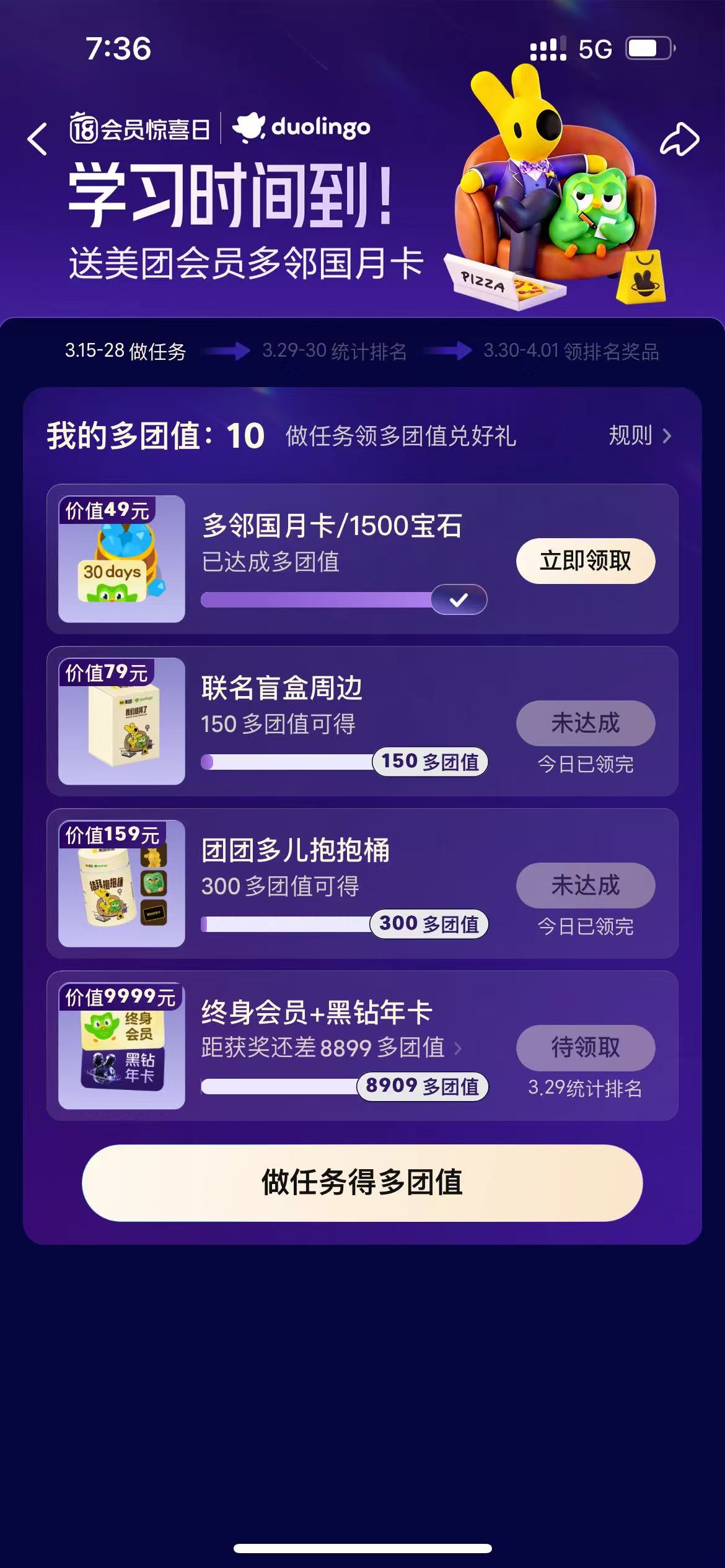This screenshot has width=725, height=1568.
Task: Go back using the top-left arrow
Action: (38, 139)
